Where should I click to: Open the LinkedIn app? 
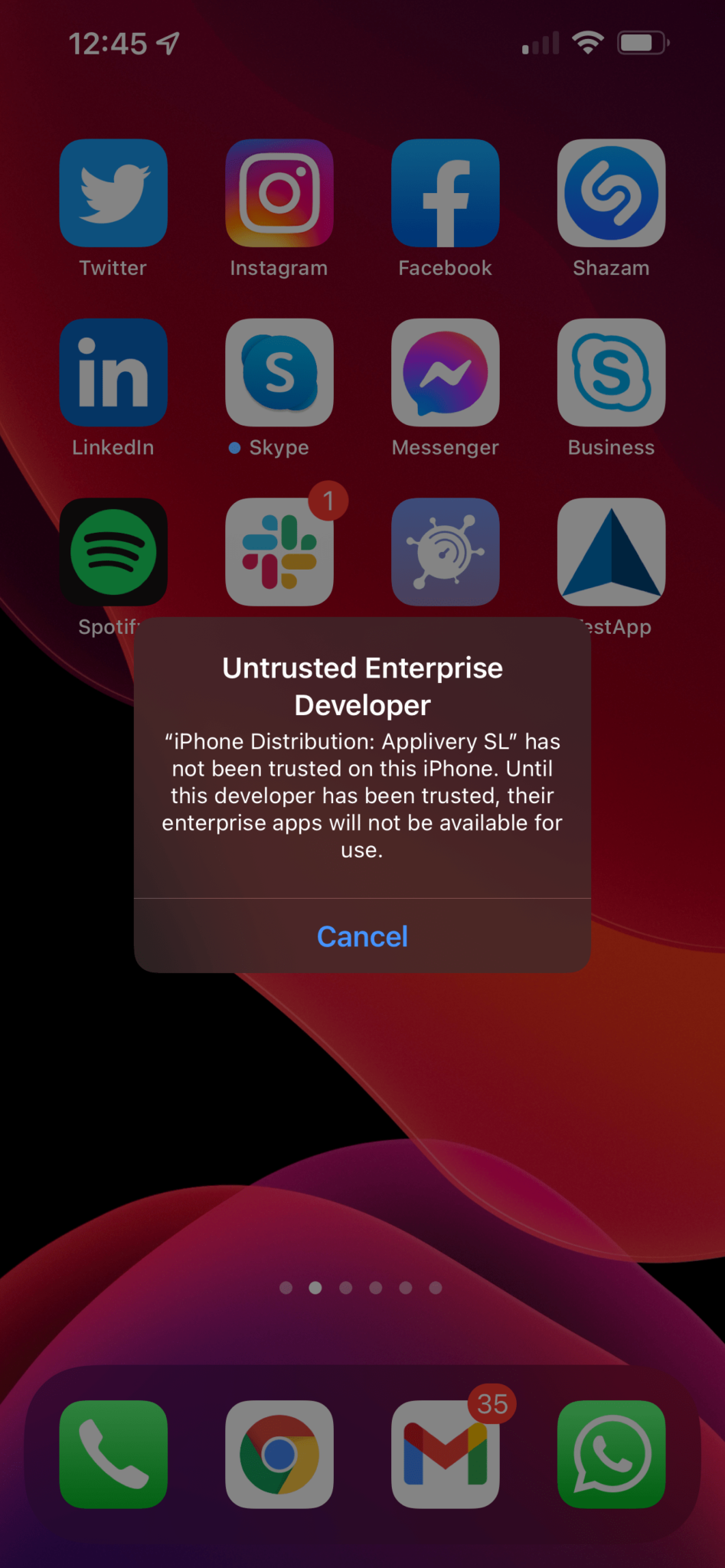[x=113, y=373]
